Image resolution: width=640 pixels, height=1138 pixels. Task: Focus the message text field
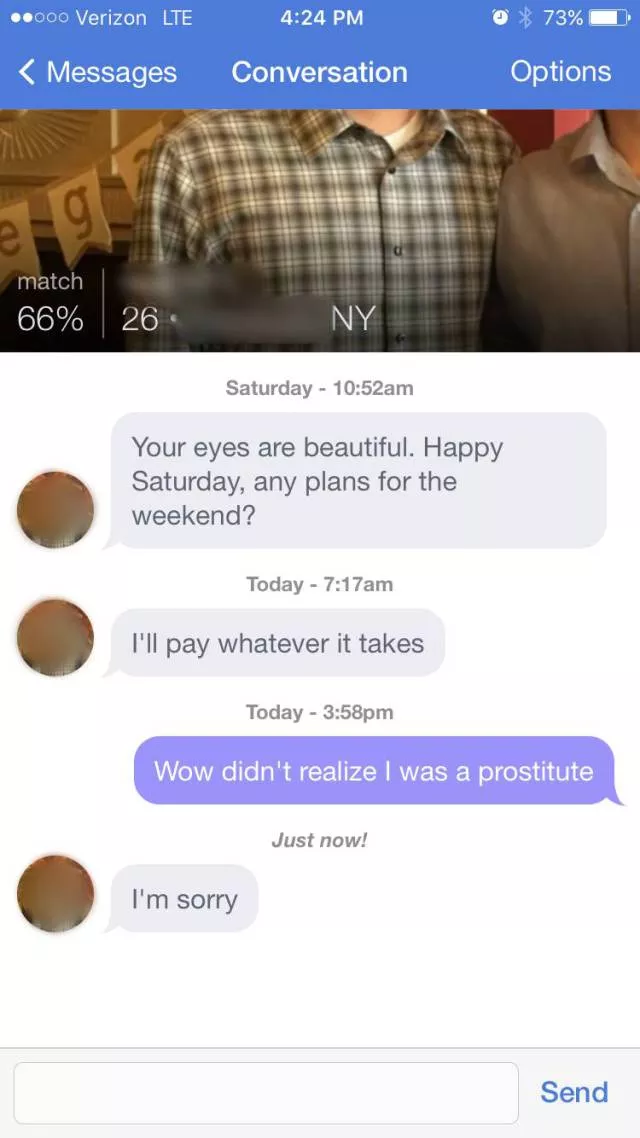point(266,1092)
